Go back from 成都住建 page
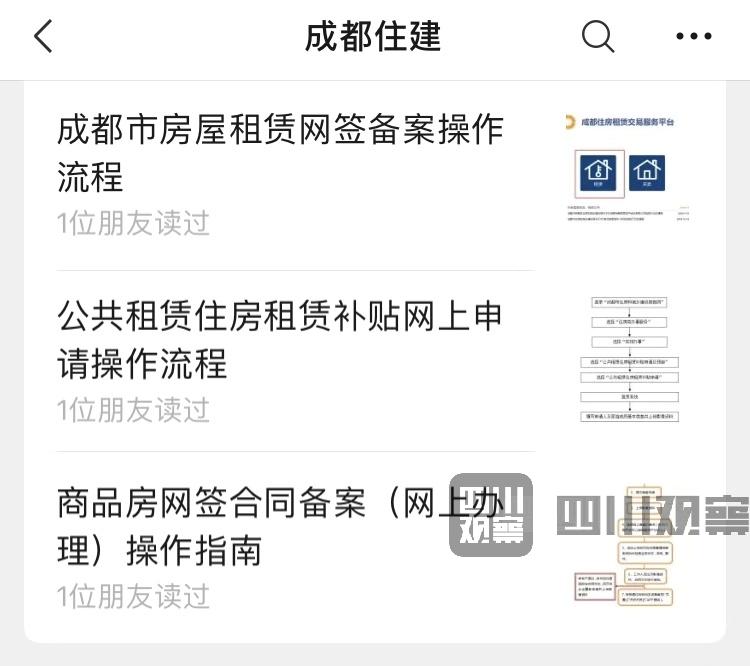This screenshot has width=750, height=666. pos(42,37)
